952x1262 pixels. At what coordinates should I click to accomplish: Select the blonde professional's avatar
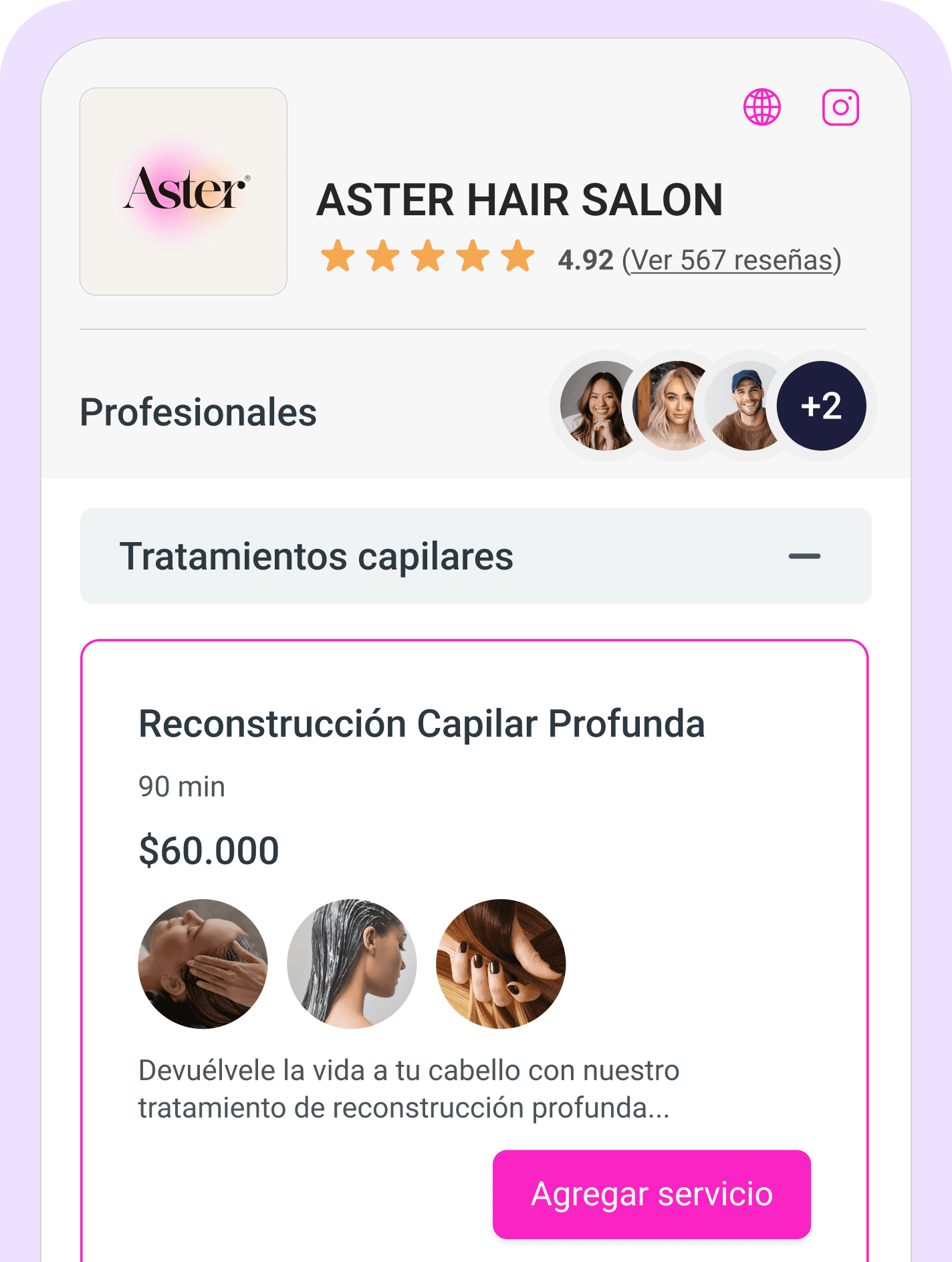(674, 406)
